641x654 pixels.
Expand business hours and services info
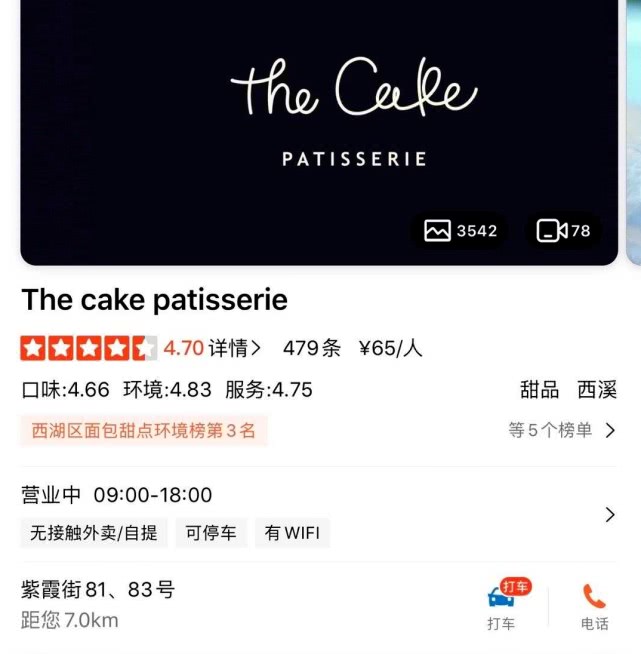[x=610, y=515]
